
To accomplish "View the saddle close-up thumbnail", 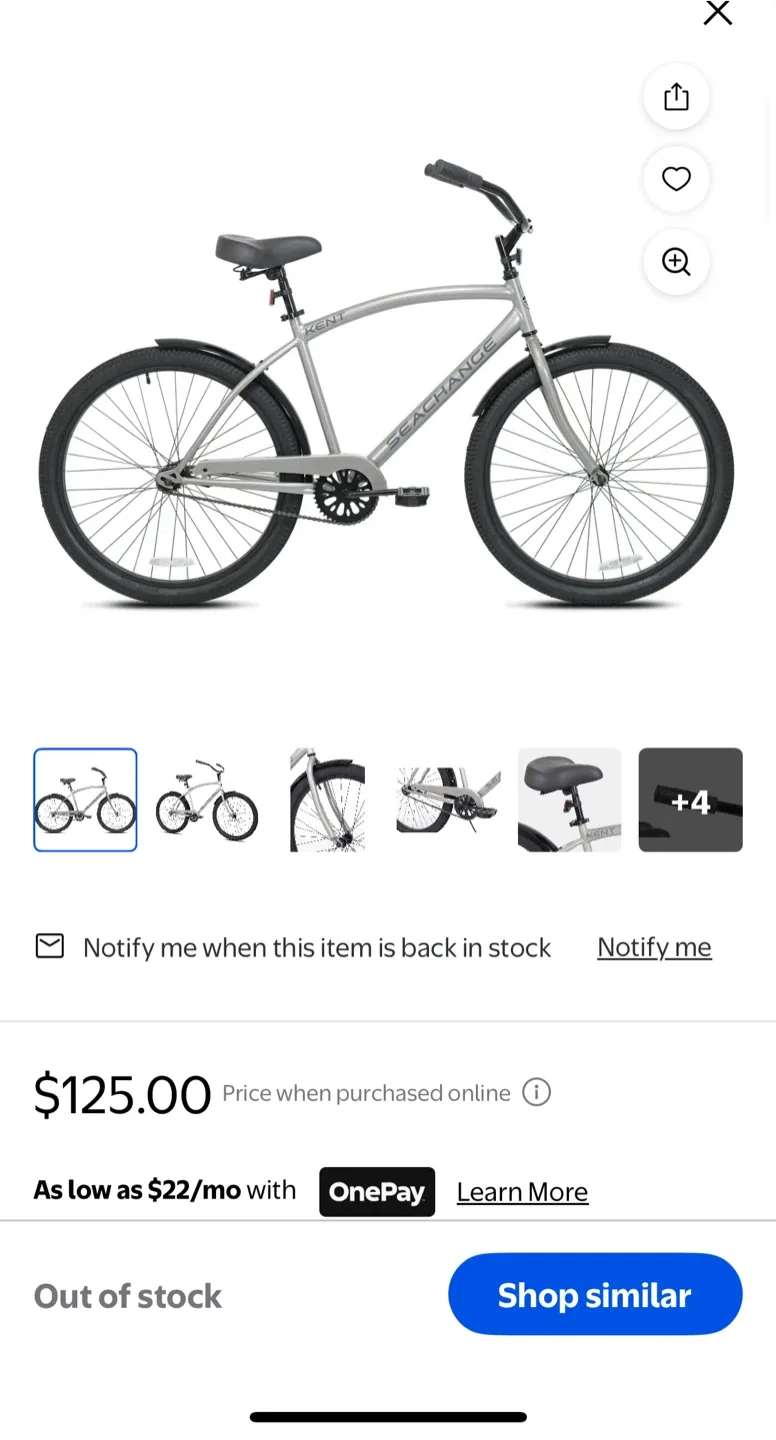I will point(570,800).
